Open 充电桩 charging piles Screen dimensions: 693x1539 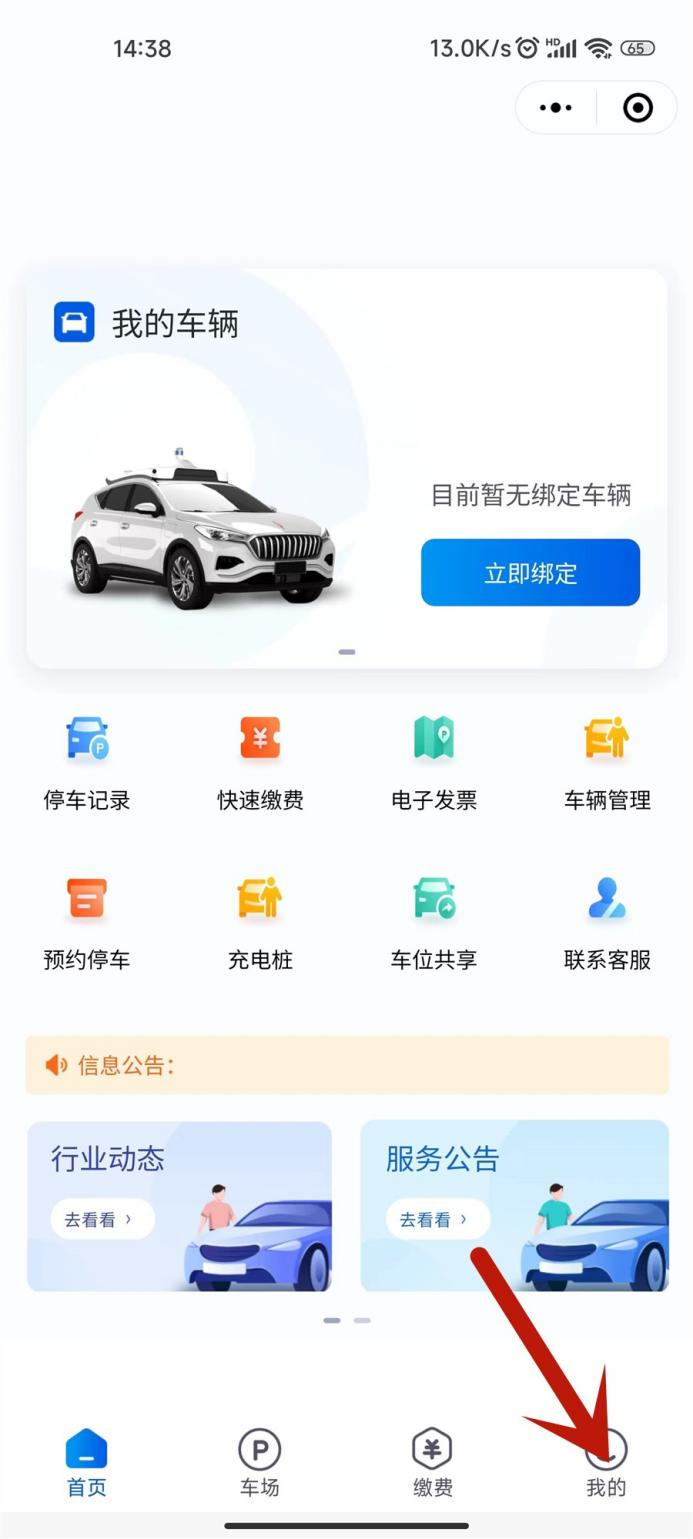pos(260,923)
